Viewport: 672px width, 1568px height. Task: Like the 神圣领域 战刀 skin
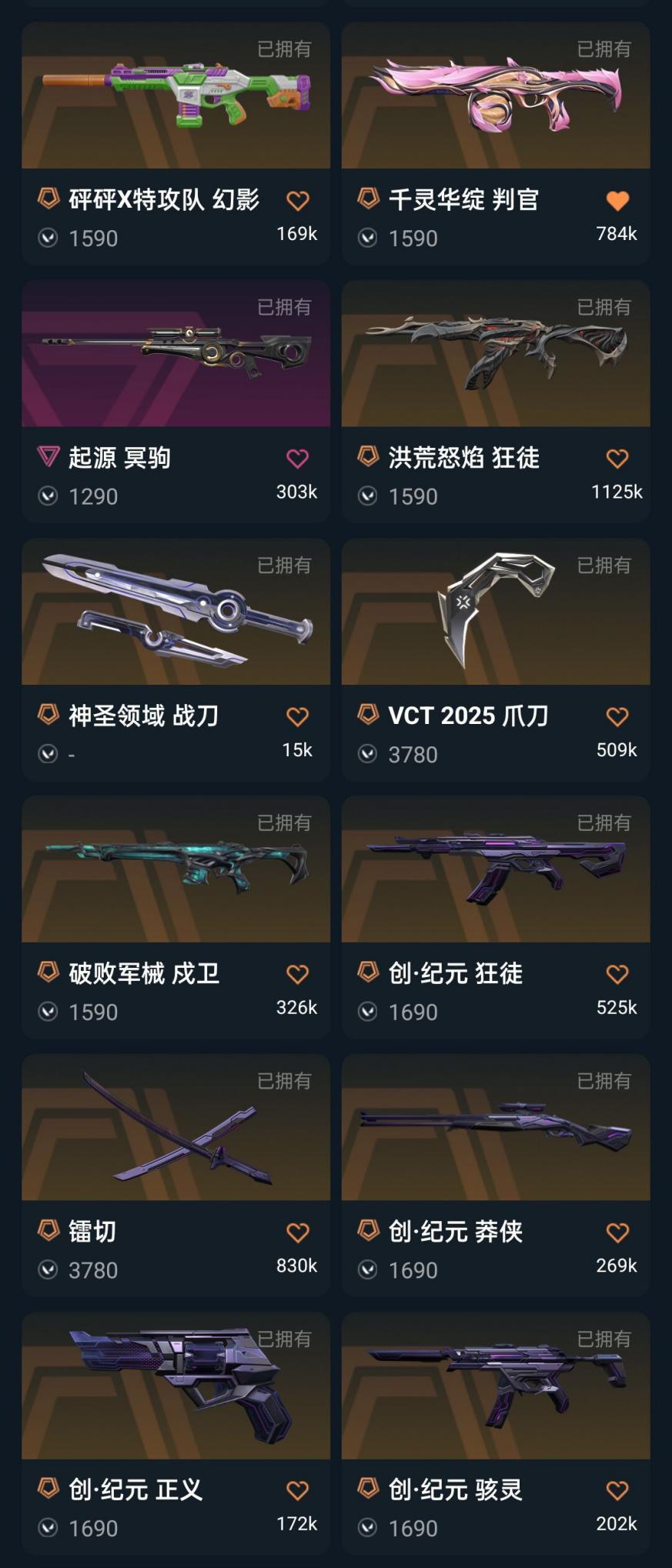(x=298, y=717)
